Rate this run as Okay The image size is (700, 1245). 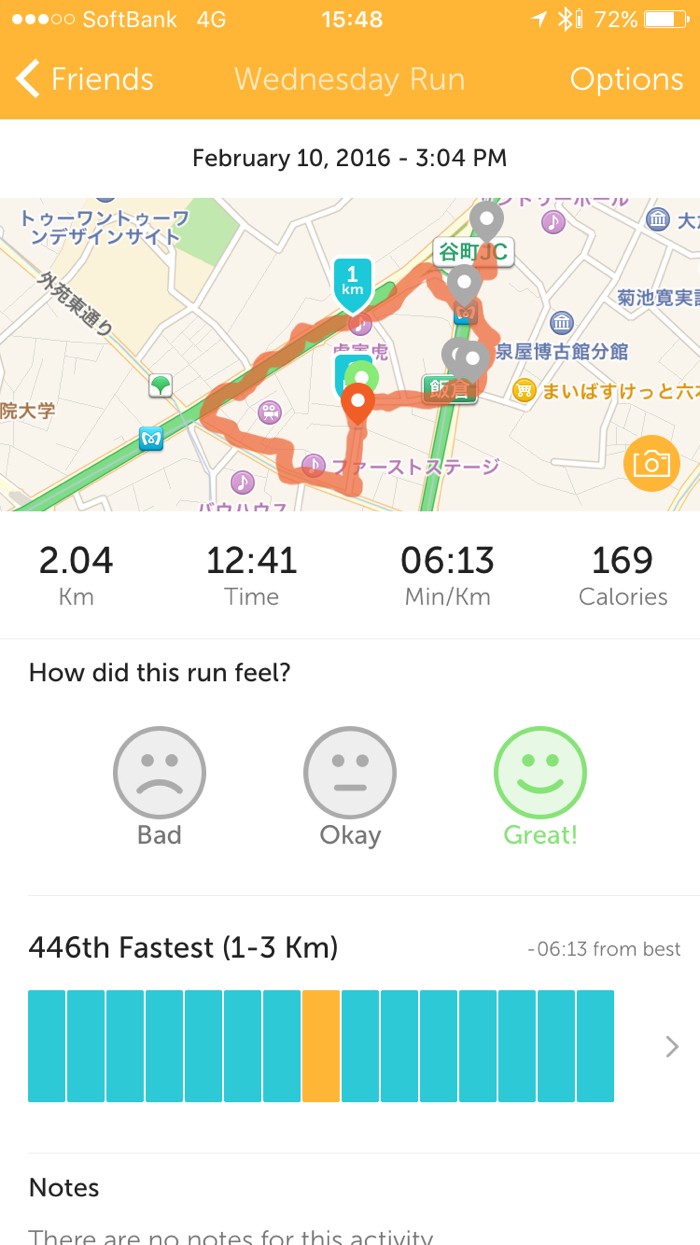point(350,773)
